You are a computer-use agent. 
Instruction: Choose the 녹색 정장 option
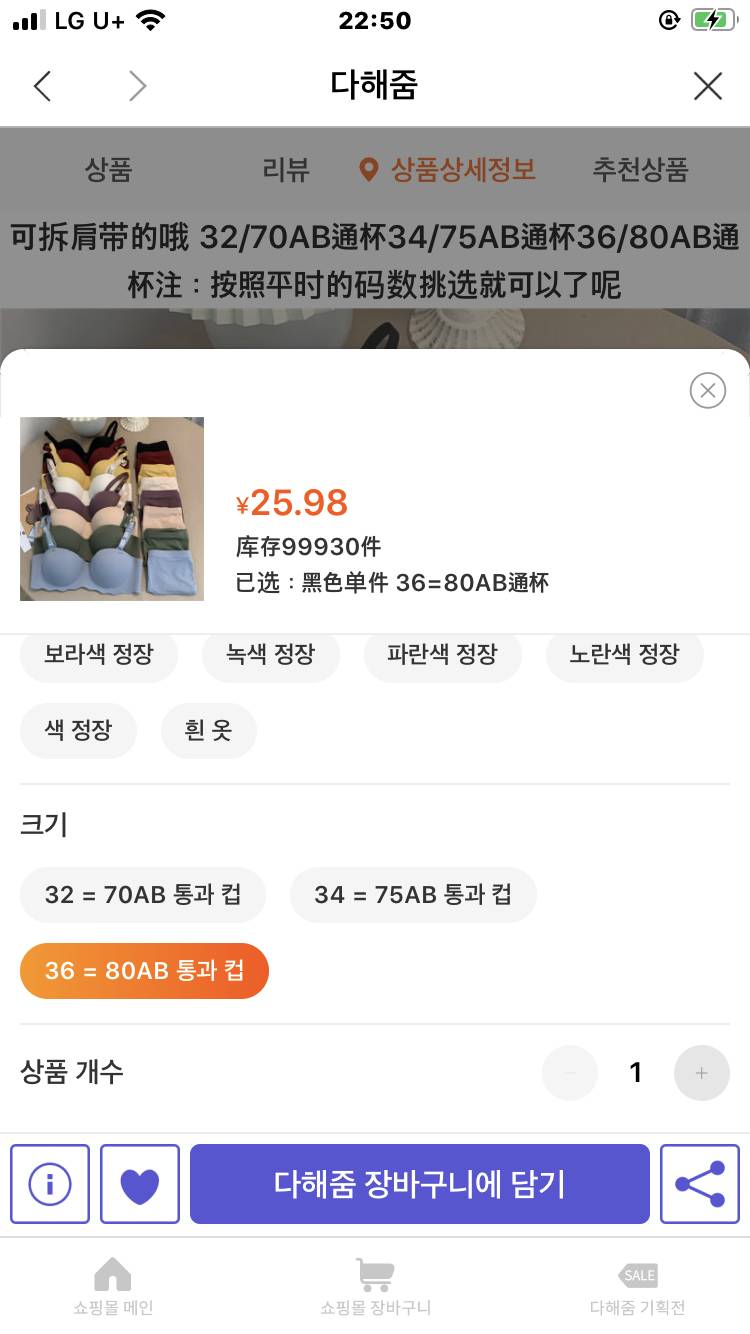270,654
